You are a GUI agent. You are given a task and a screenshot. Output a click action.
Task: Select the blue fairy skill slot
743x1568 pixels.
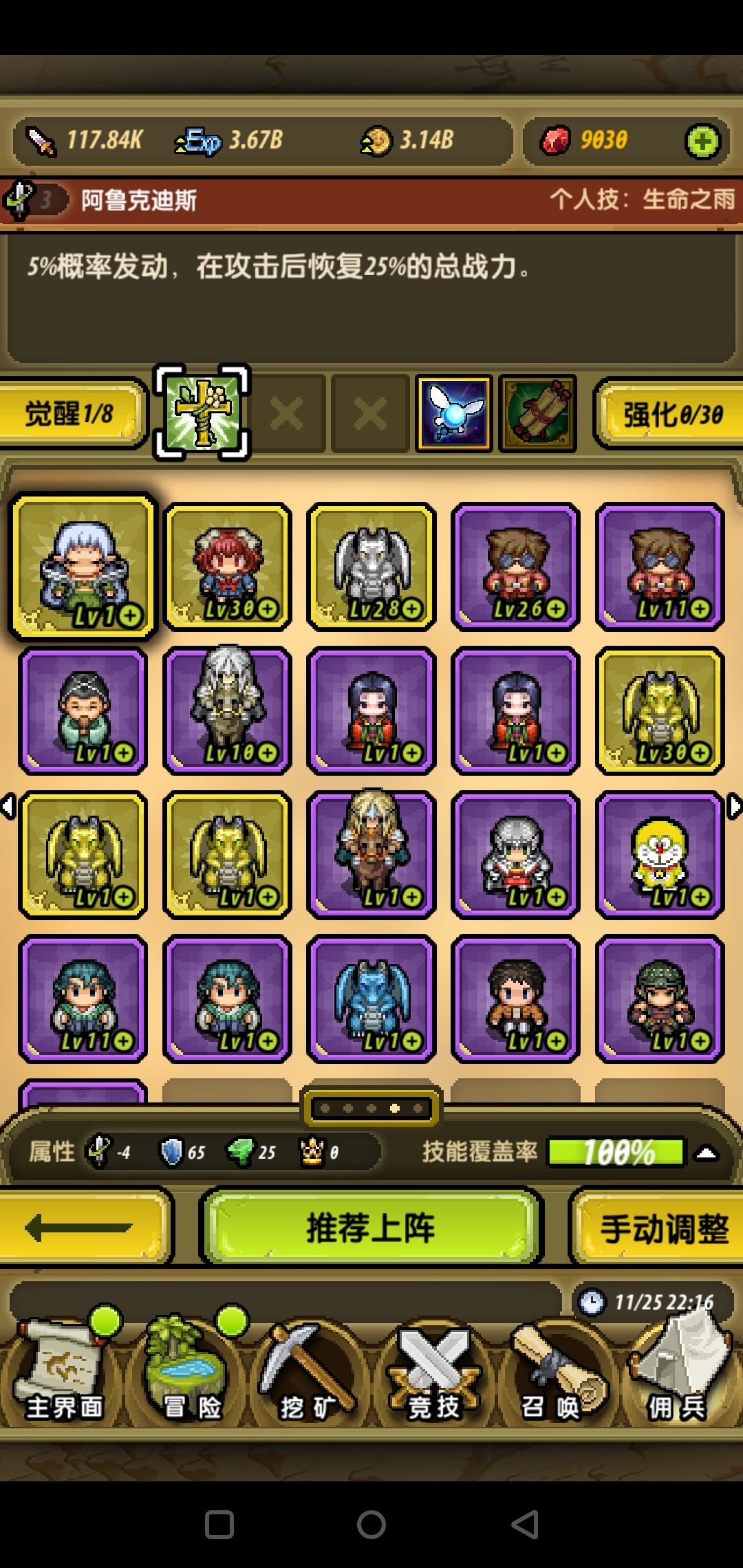tap(453, 413)
